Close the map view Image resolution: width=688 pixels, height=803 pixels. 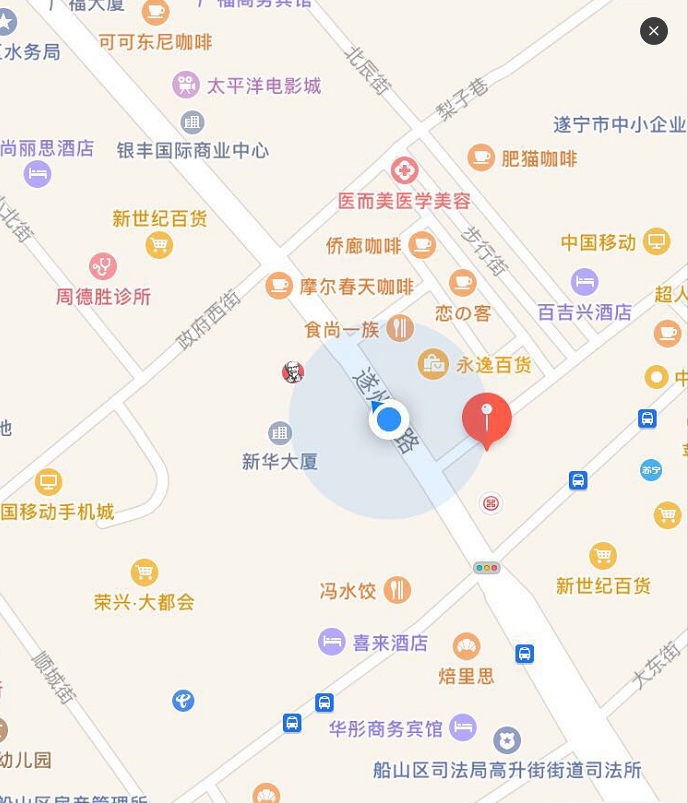pyautogui.click(x=654, y=31)
